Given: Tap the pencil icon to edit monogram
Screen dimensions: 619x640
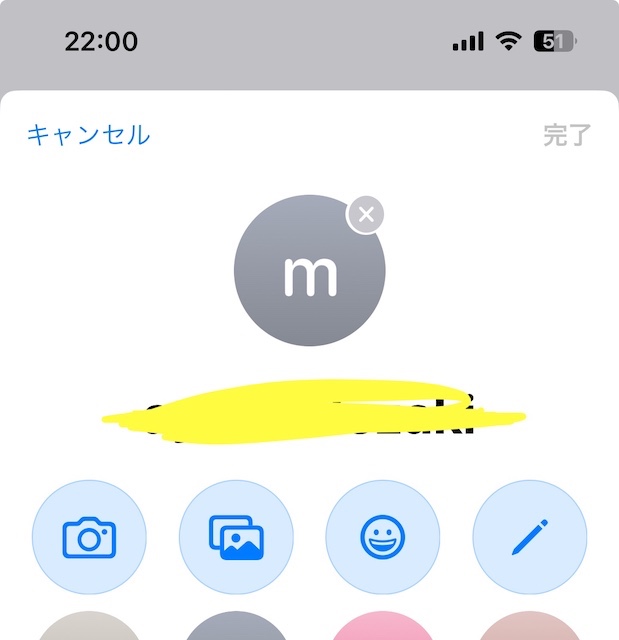Looking at the screenshot, I should click(x=529, y=538).
